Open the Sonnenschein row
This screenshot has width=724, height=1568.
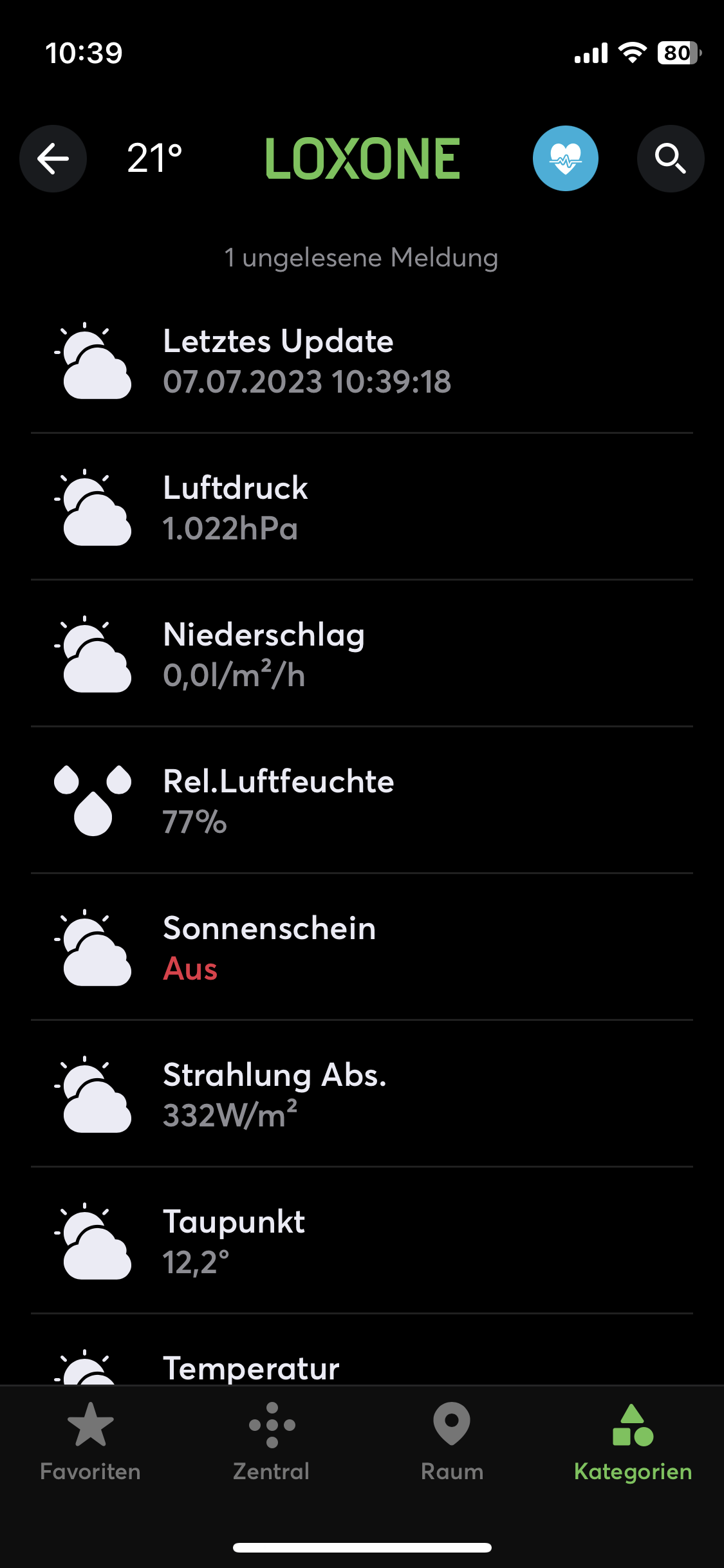point(362,947)
